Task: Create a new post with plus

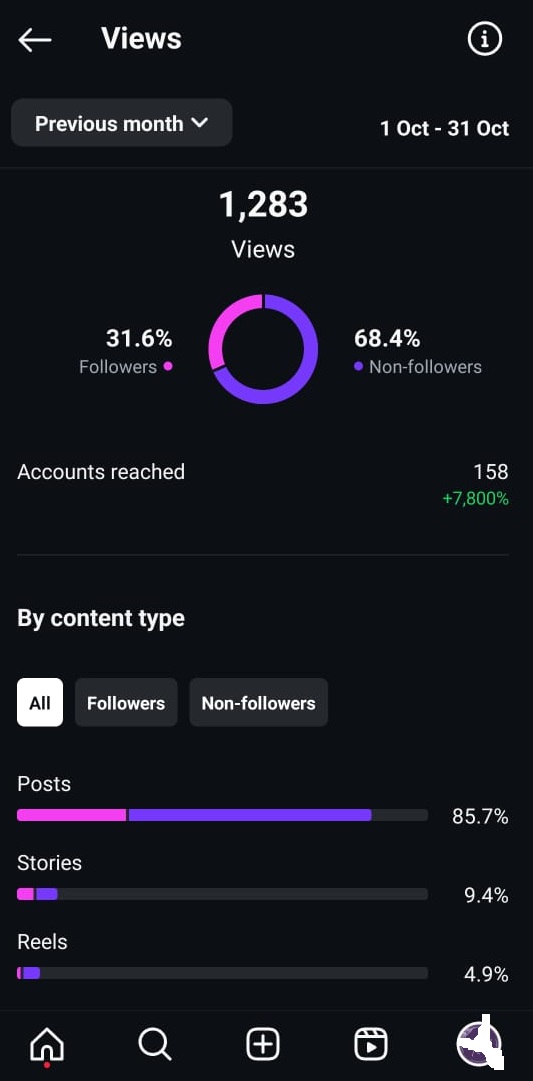Action: tap(263, 1044)
